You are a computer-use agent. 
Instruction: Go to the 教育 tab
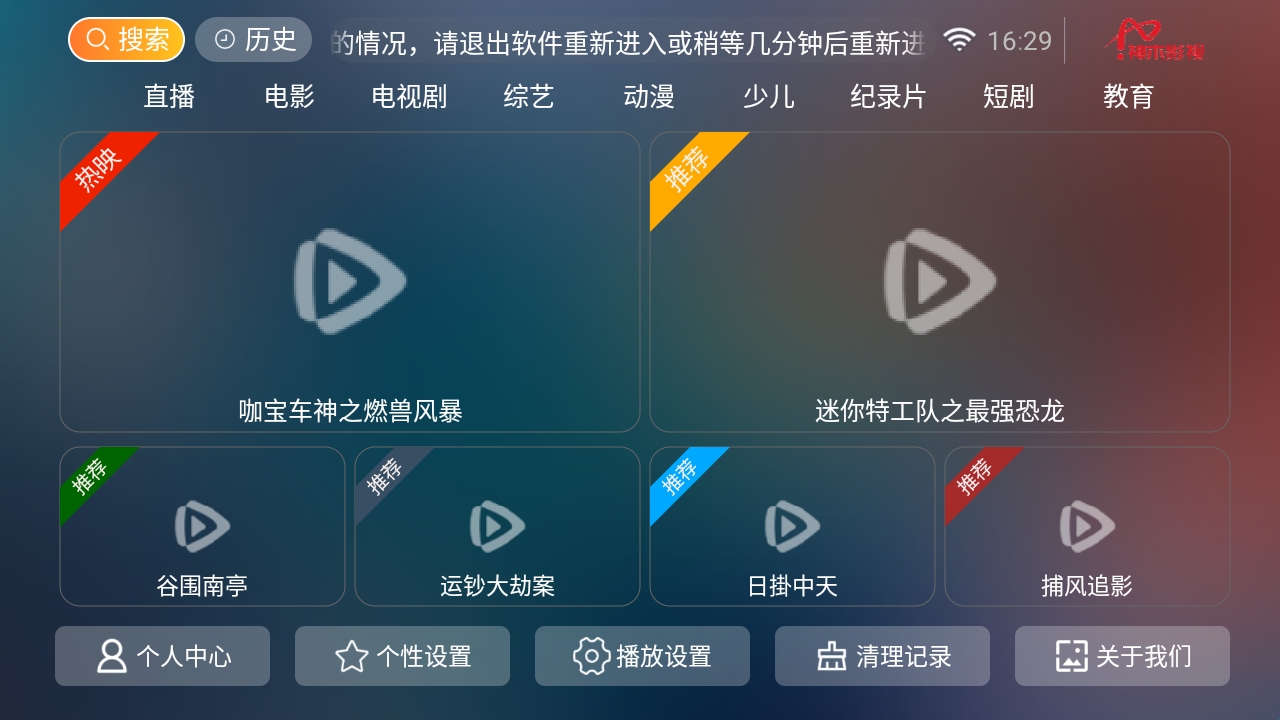[1128, 97]
